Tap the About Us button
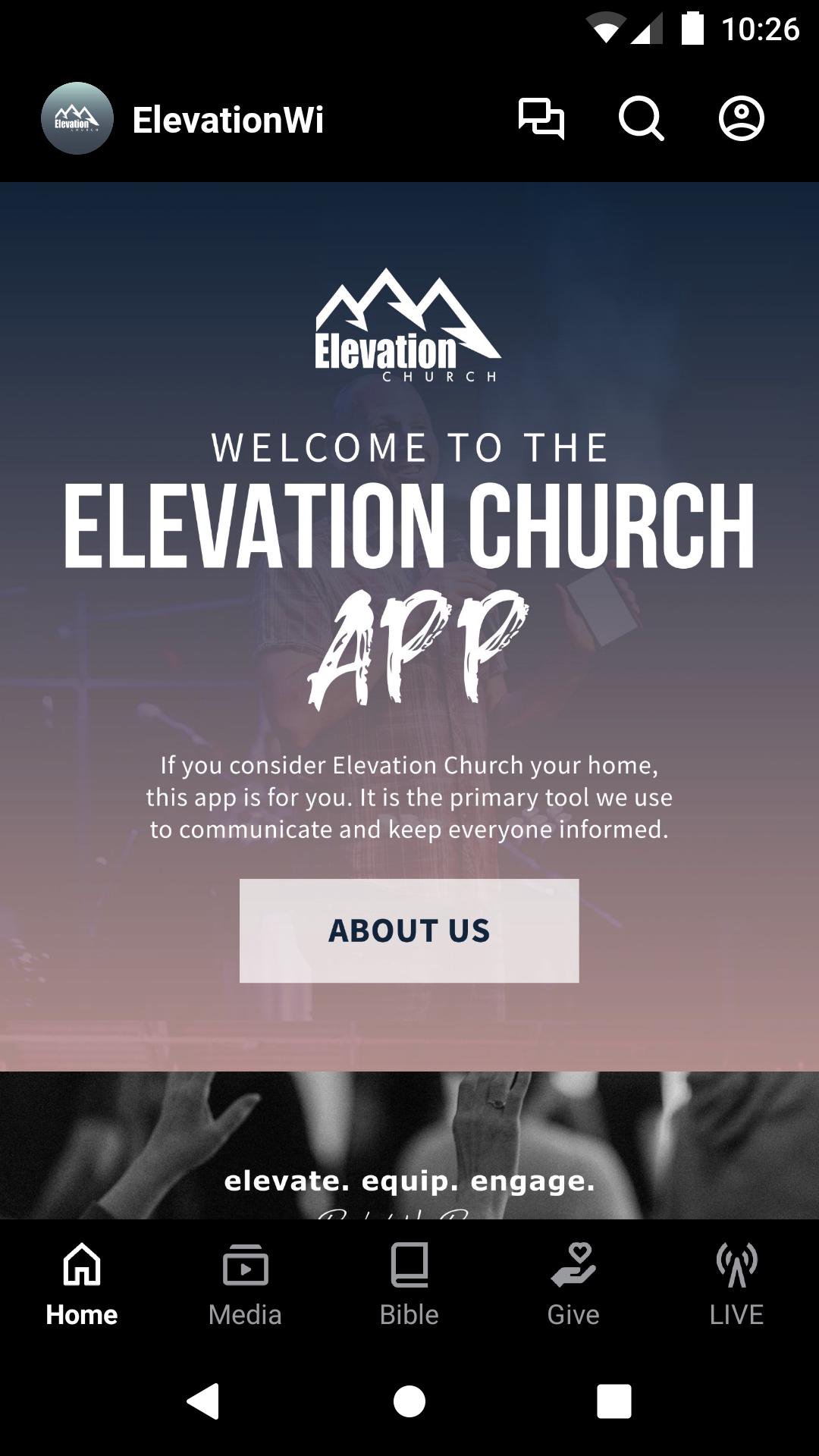 [409, 930]
